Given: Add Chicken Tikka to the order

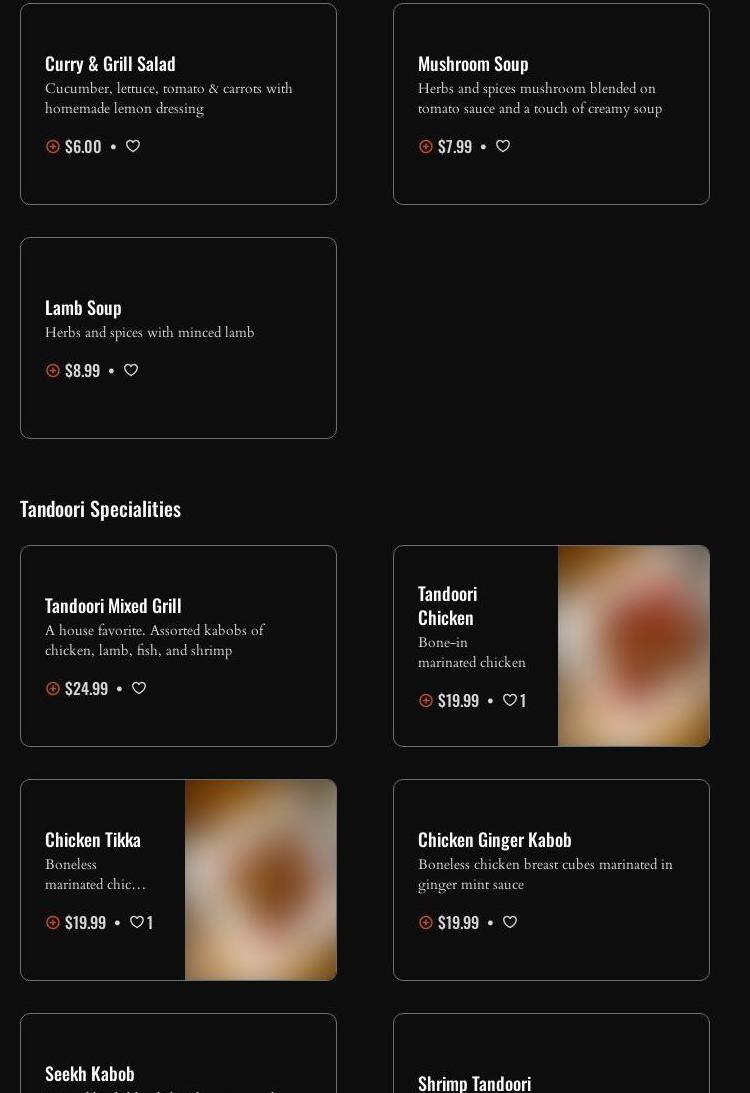Looking at the screenshot, I should pyautogui.click(x=53, y=922).
